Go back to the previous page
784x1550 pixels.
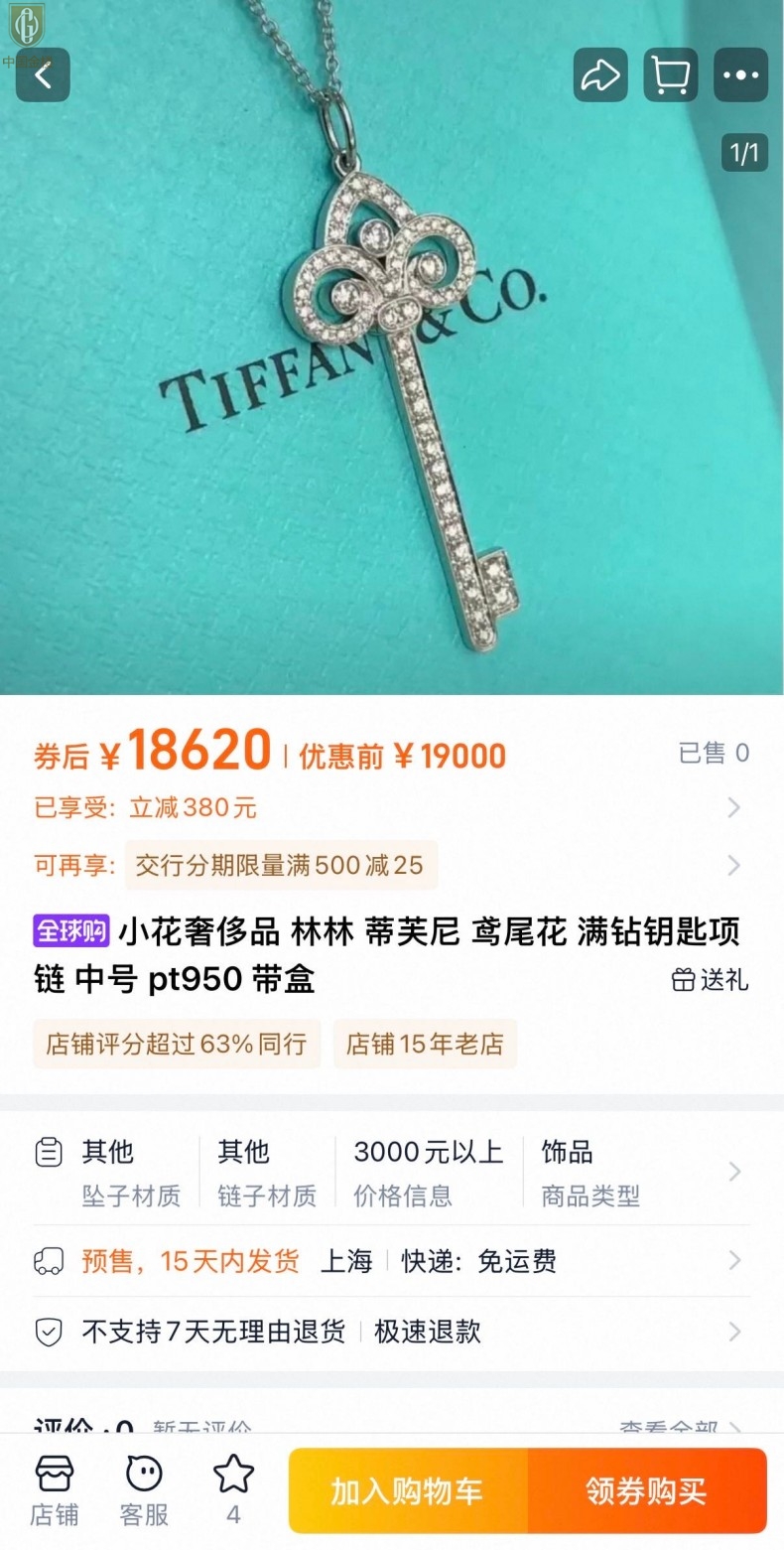(43, 74)
